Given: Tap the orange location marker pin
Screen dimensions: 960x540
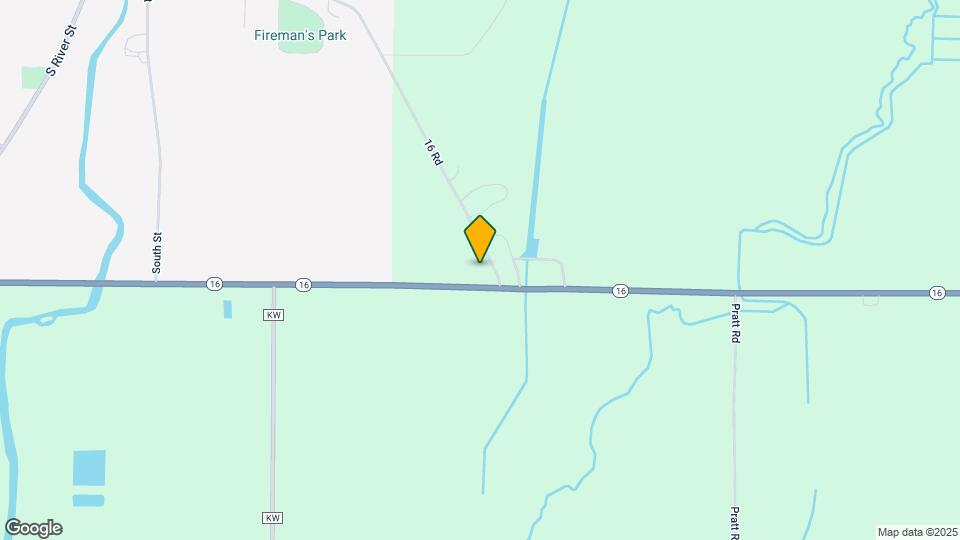Looking at the screenshot, I should [480, 238].
